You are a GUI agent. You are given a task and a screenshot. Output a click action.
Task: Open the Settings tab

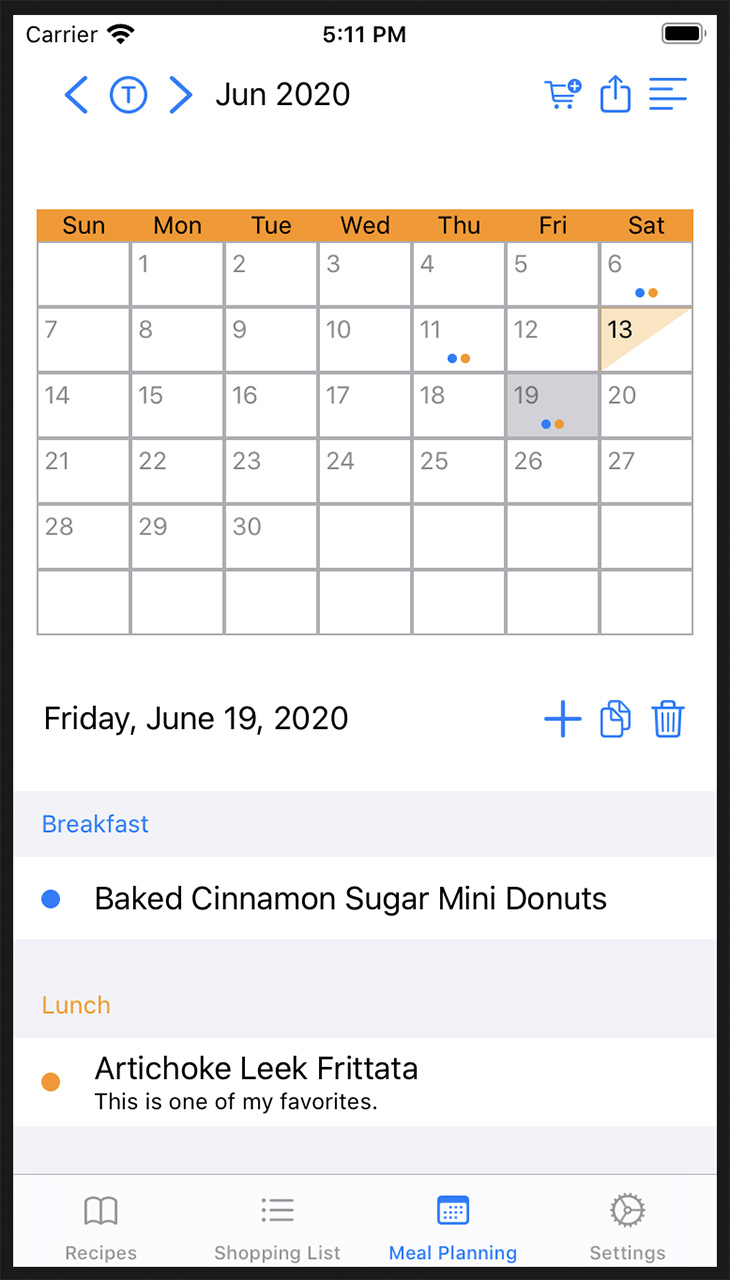627,1227
